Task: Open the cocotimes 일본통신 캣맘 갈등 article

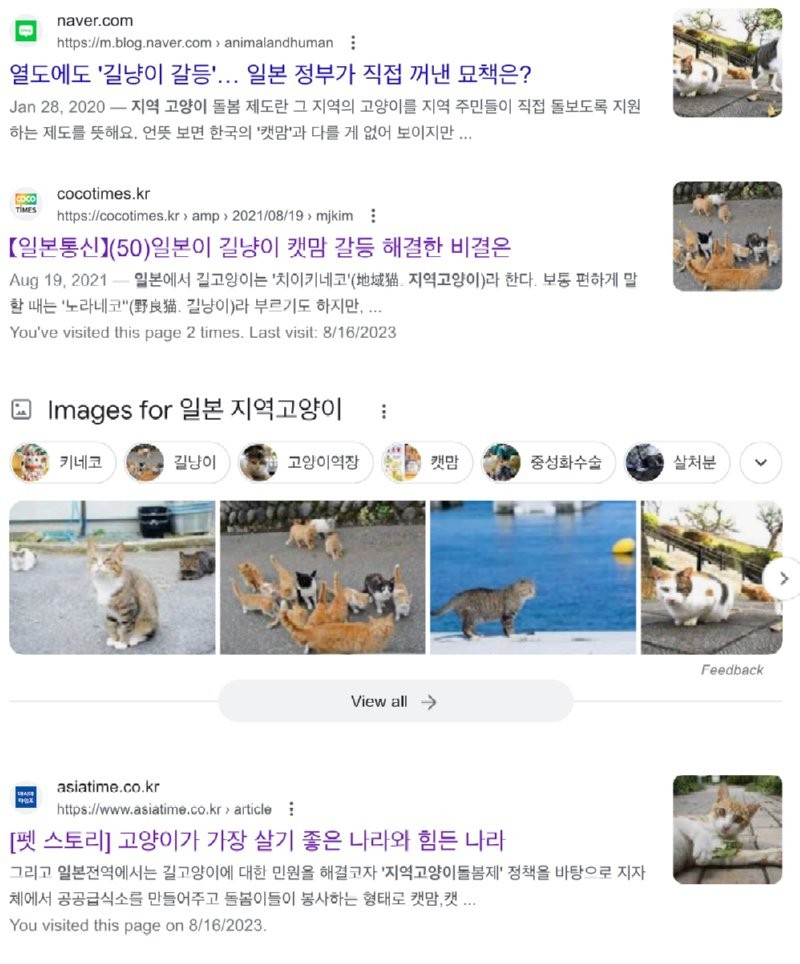Action: pos(260,247)
